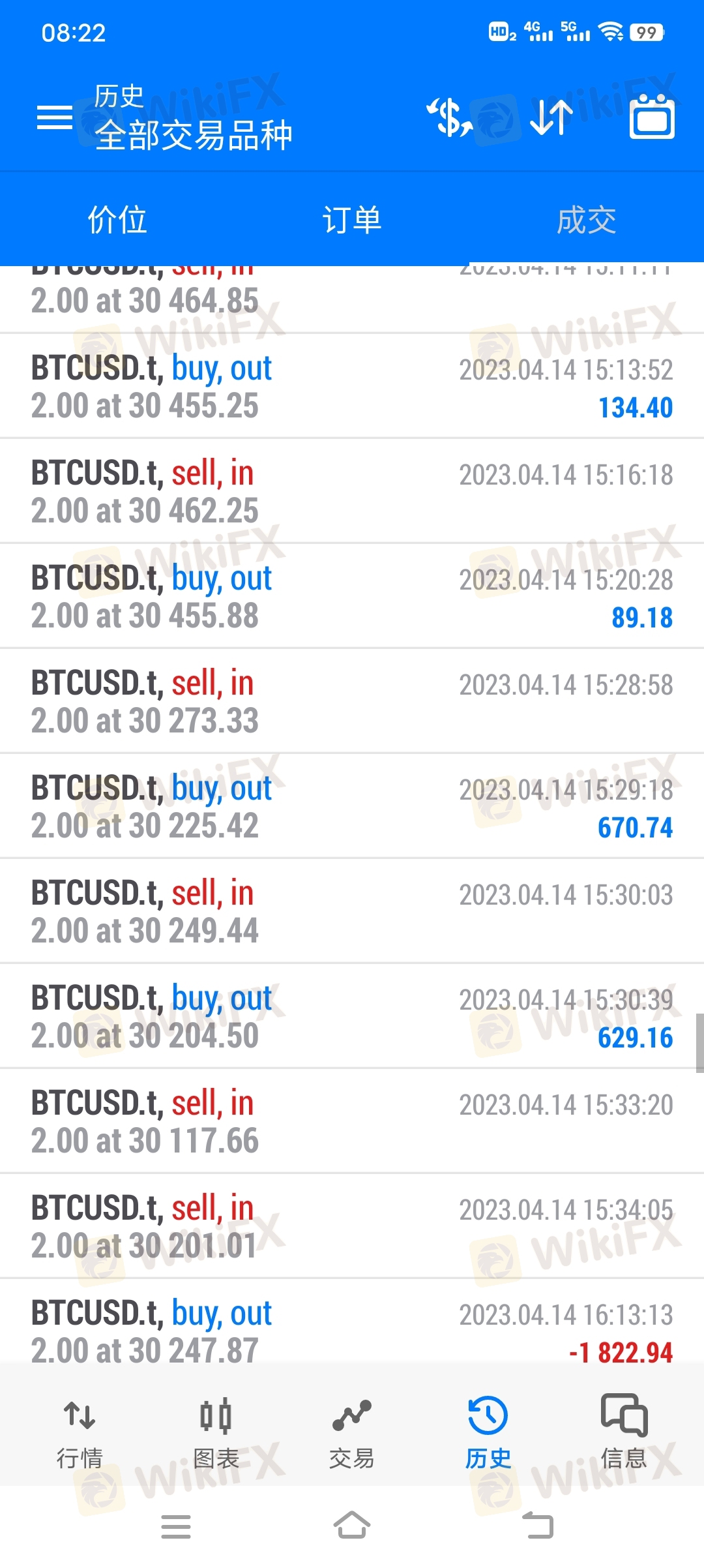Tap the system home button
The image size is (704, 1568).
[352, 1526]
